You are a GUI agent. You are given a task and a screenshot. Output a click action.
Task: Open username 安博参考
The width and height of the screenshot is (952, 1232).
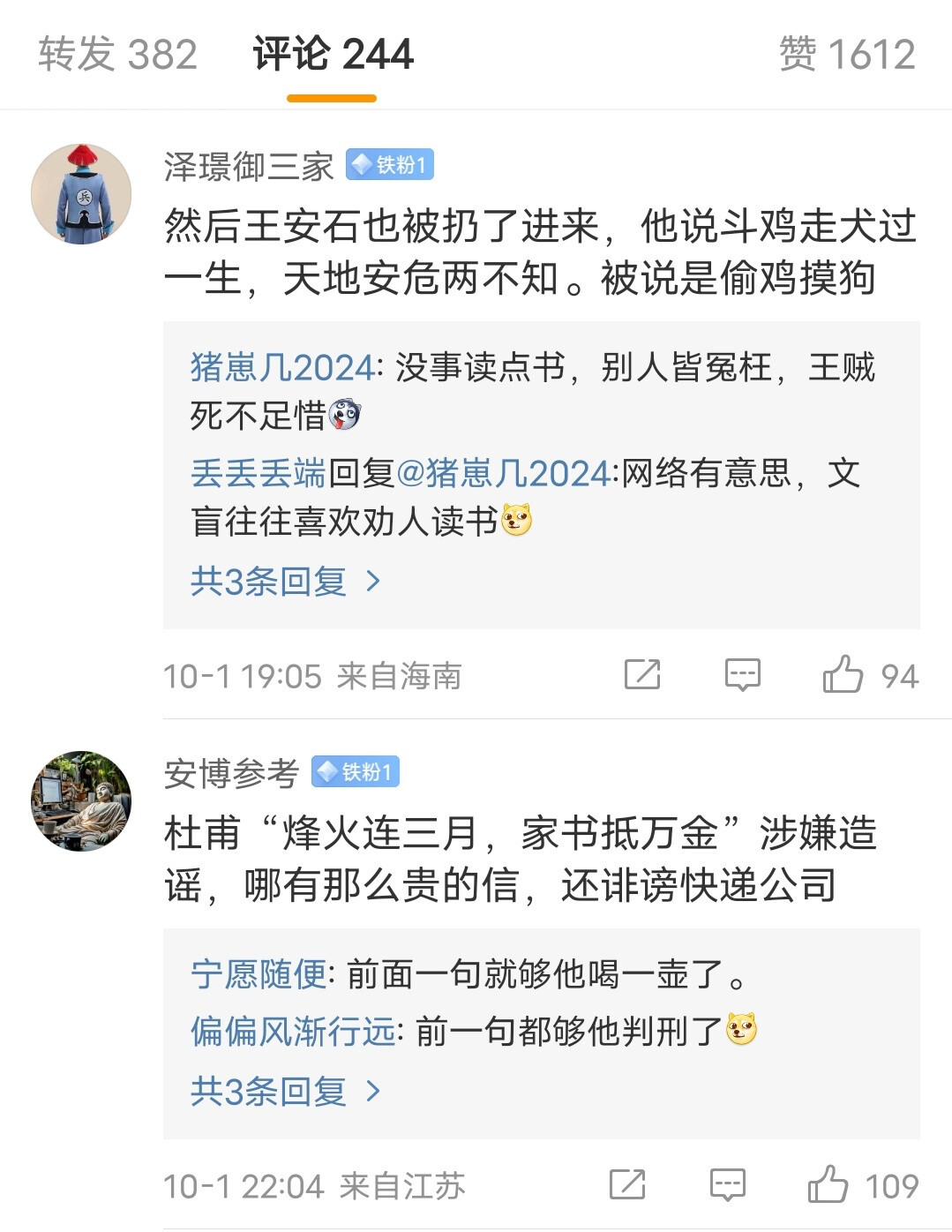pos(231,773)
